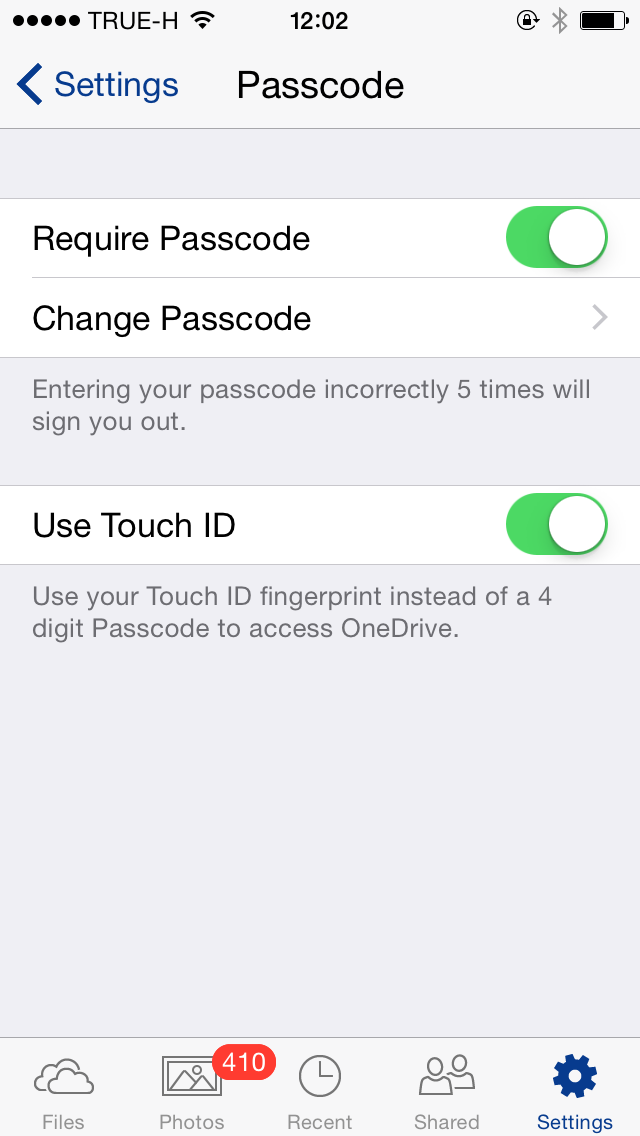640x1136 pixels.
Task: Go back to Settings
Action: pyautogui.click(x=98, y=86)
